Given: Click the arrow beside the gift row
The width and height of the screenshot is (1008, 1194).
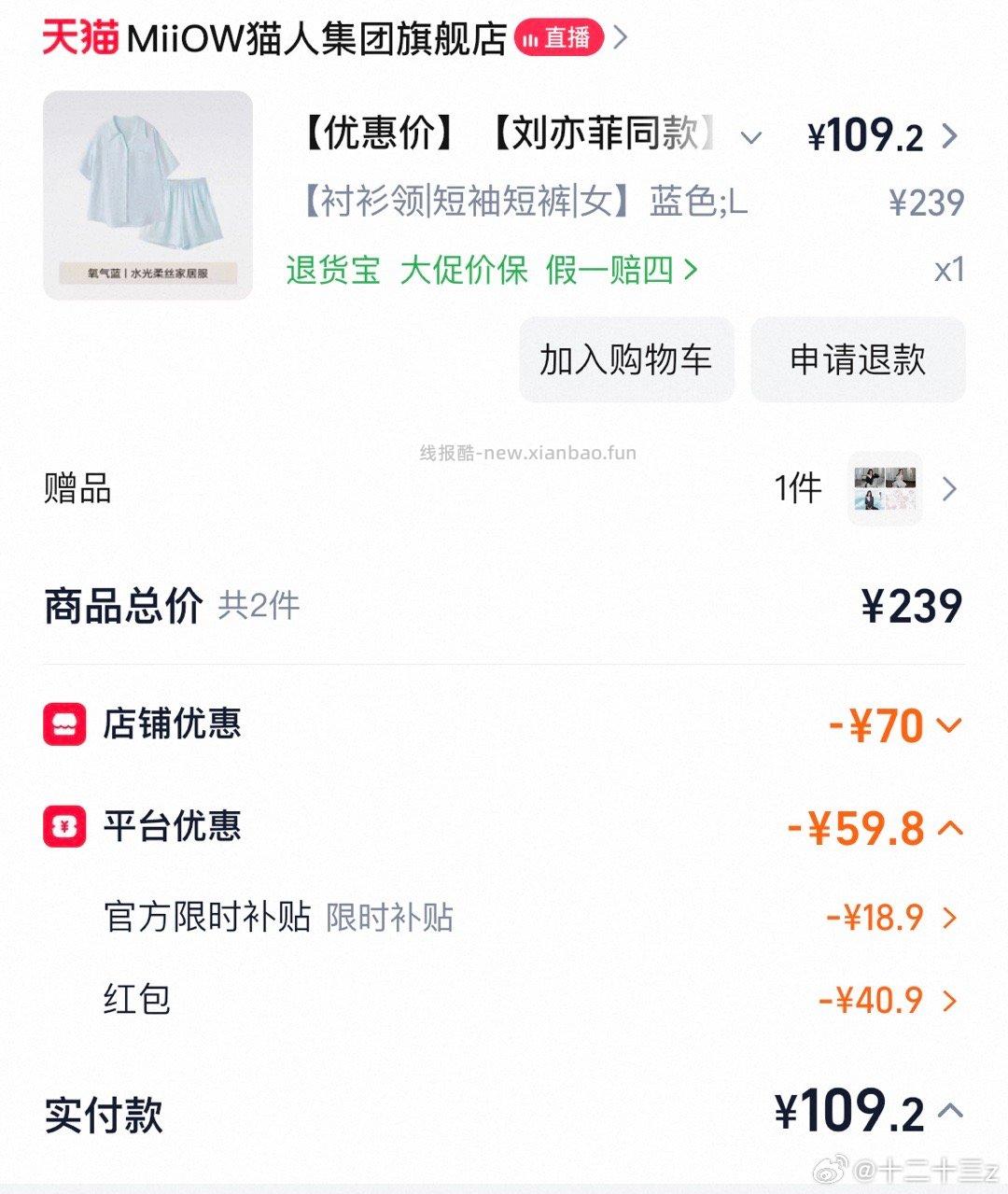Looking at the screenshot, I should tap(950, 489).
